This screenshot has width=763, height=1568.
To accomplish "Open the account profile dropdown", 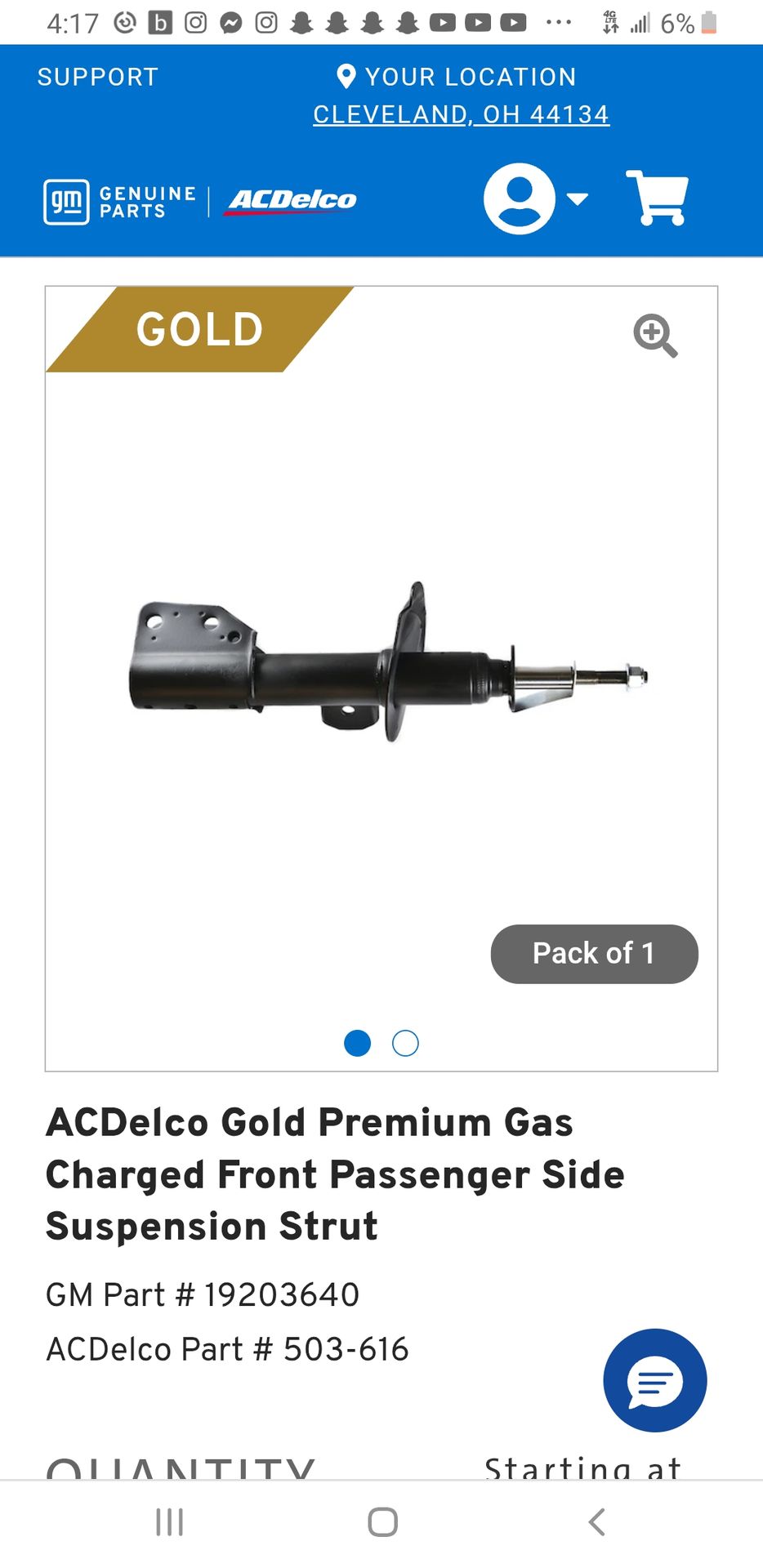I will (535, 199).
